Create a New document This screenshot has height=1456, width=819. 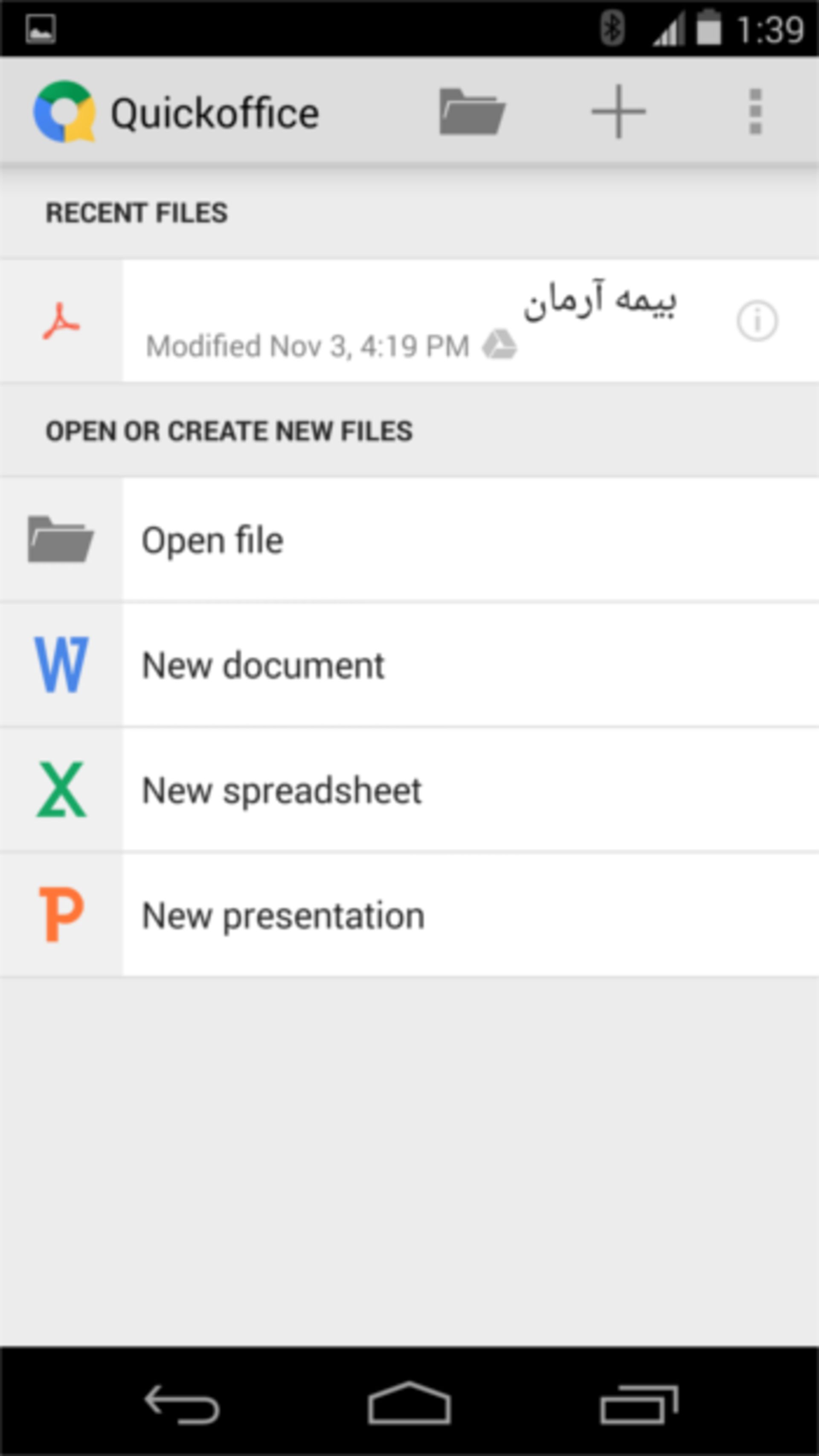tap(409, 665)
